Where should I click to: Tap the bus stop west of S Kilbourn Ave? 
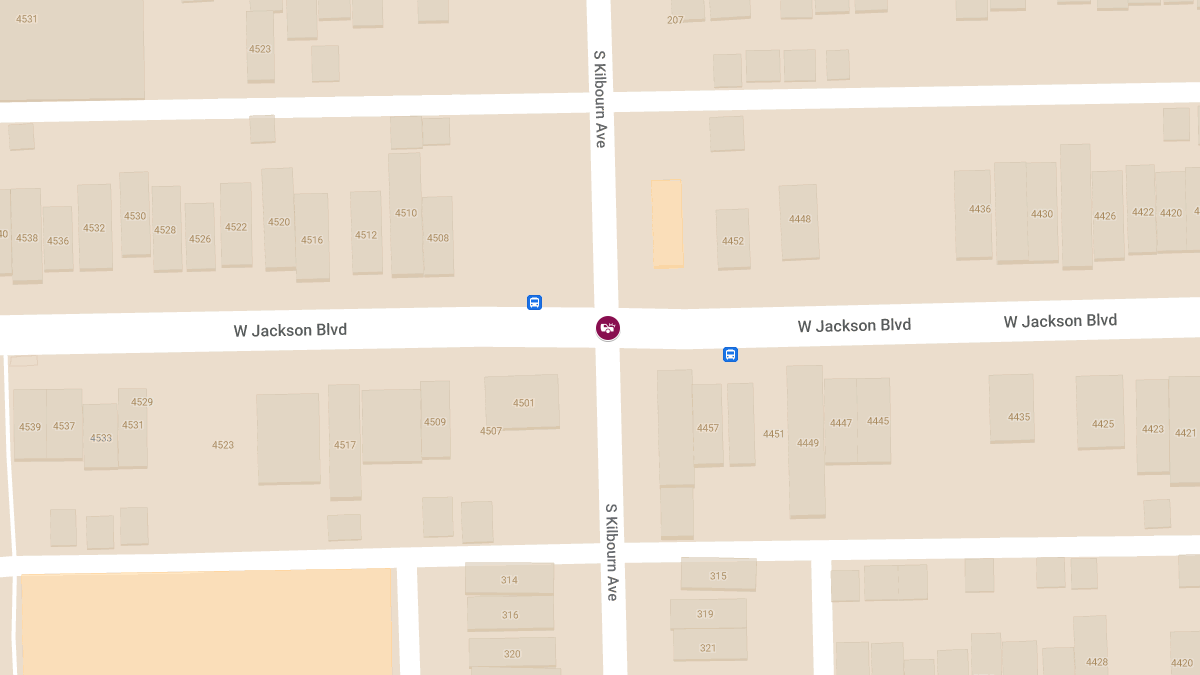[535, 302]
